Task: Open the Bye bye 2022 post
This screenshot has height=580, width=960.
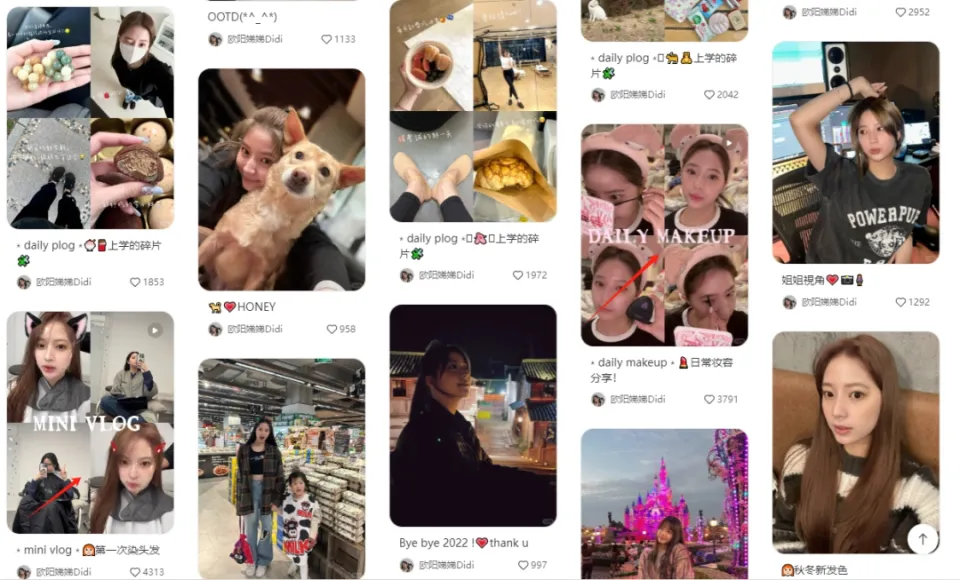Action: click(472, 415)
